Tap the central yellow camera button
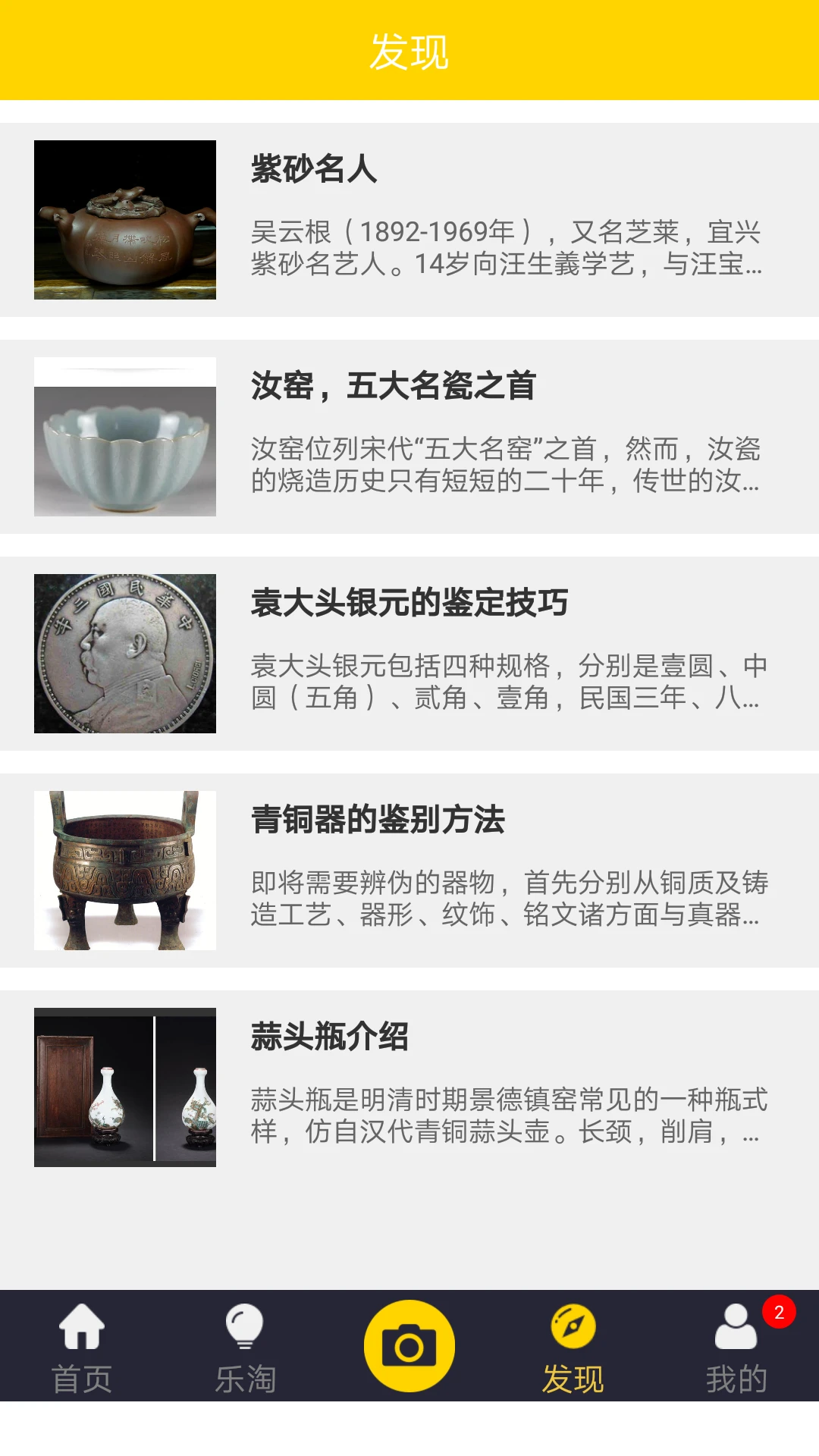 pos(409,1342)
